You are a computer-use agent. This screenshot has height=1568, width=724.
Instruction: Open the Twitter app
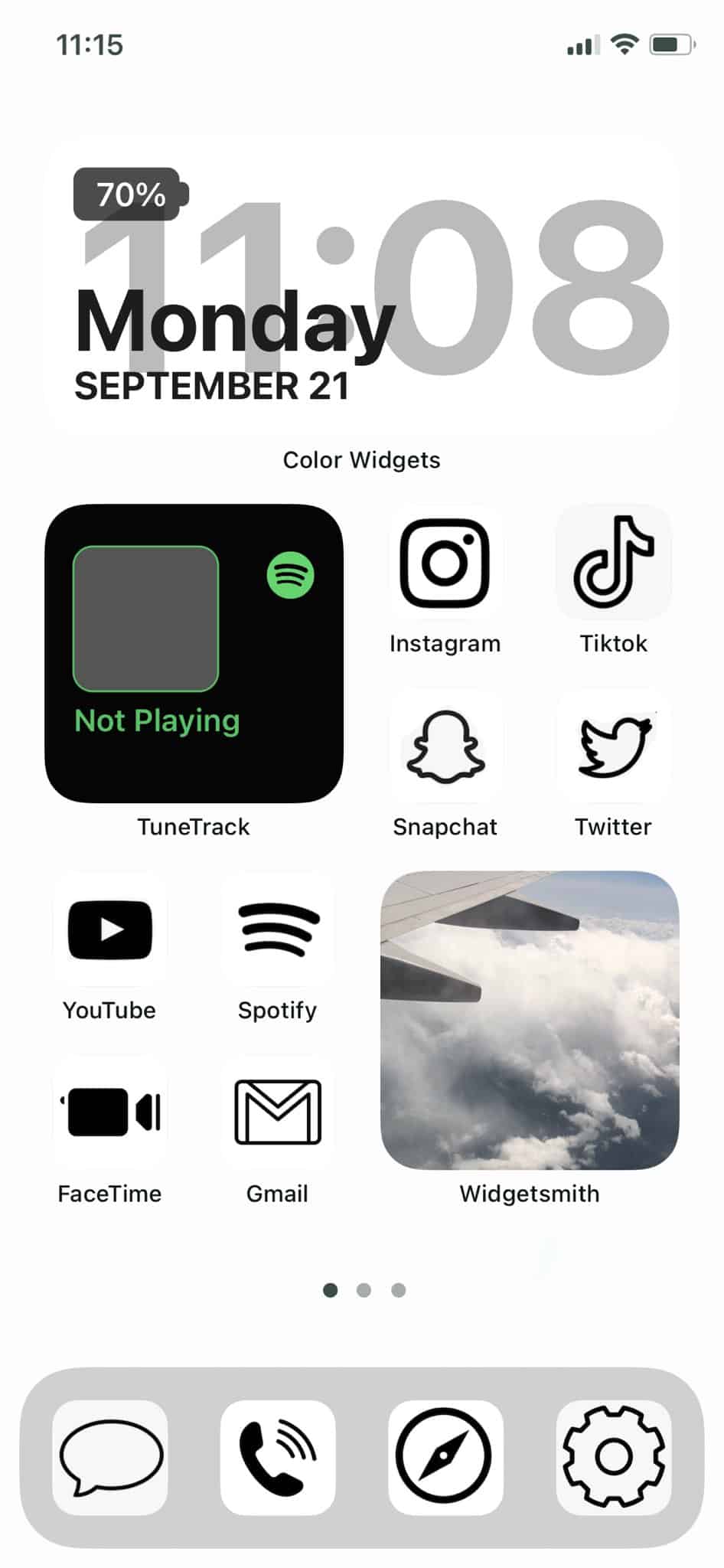tap(613, 746)
